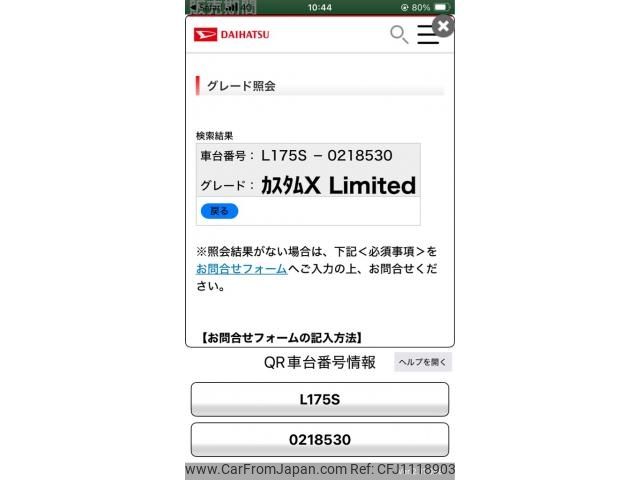The width and height of the screenshot is (640, 480).
Task: Select the L175S button
Action: [x=320, y=399]
